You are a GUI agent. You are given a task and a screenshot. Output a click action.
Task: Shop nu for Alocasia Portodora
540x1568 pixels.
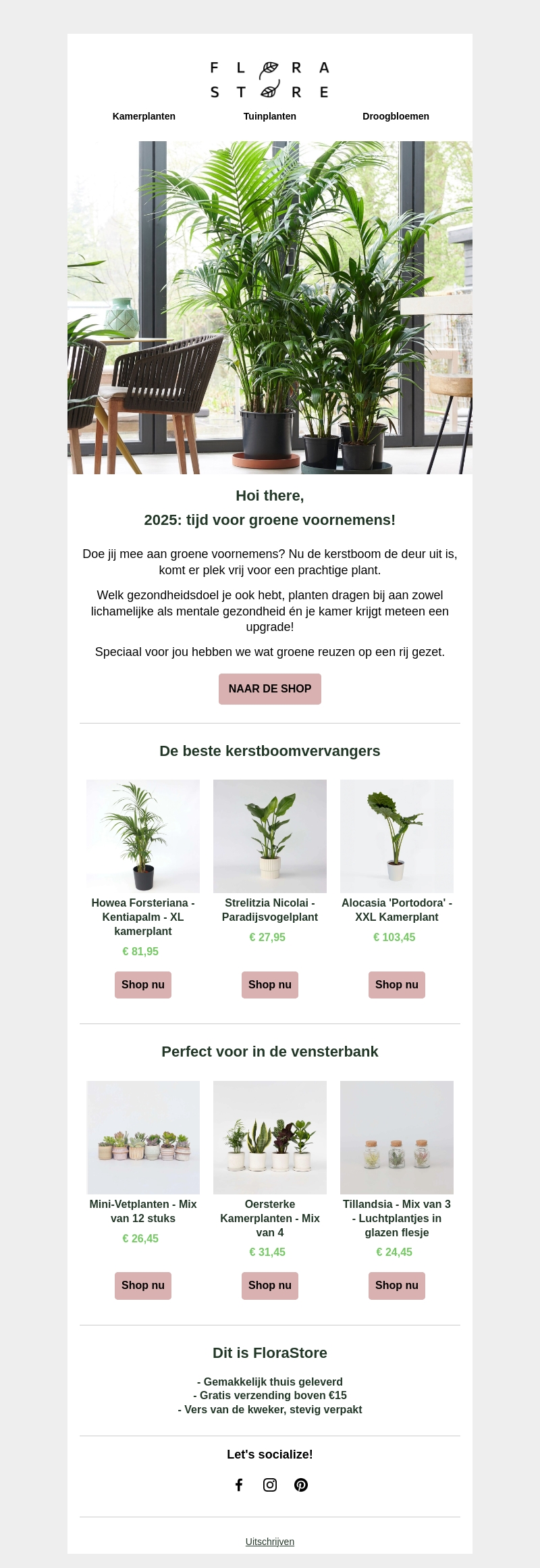point(397,985)
